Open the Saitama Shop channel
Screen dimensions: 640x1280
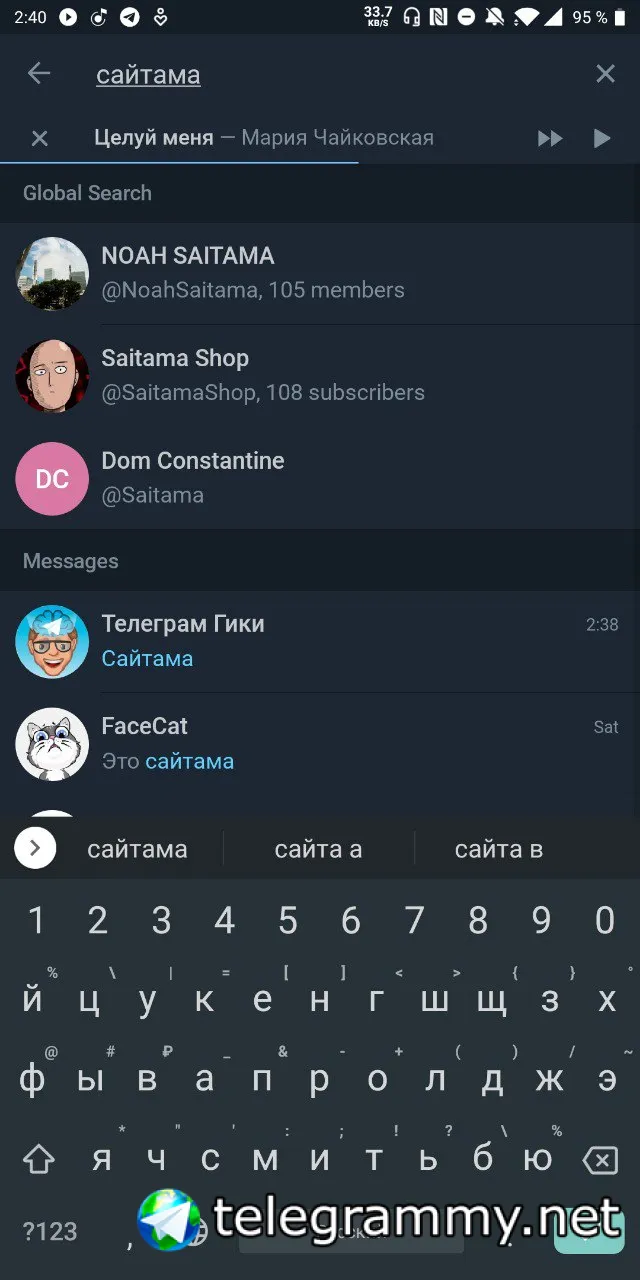click(320, 375)
